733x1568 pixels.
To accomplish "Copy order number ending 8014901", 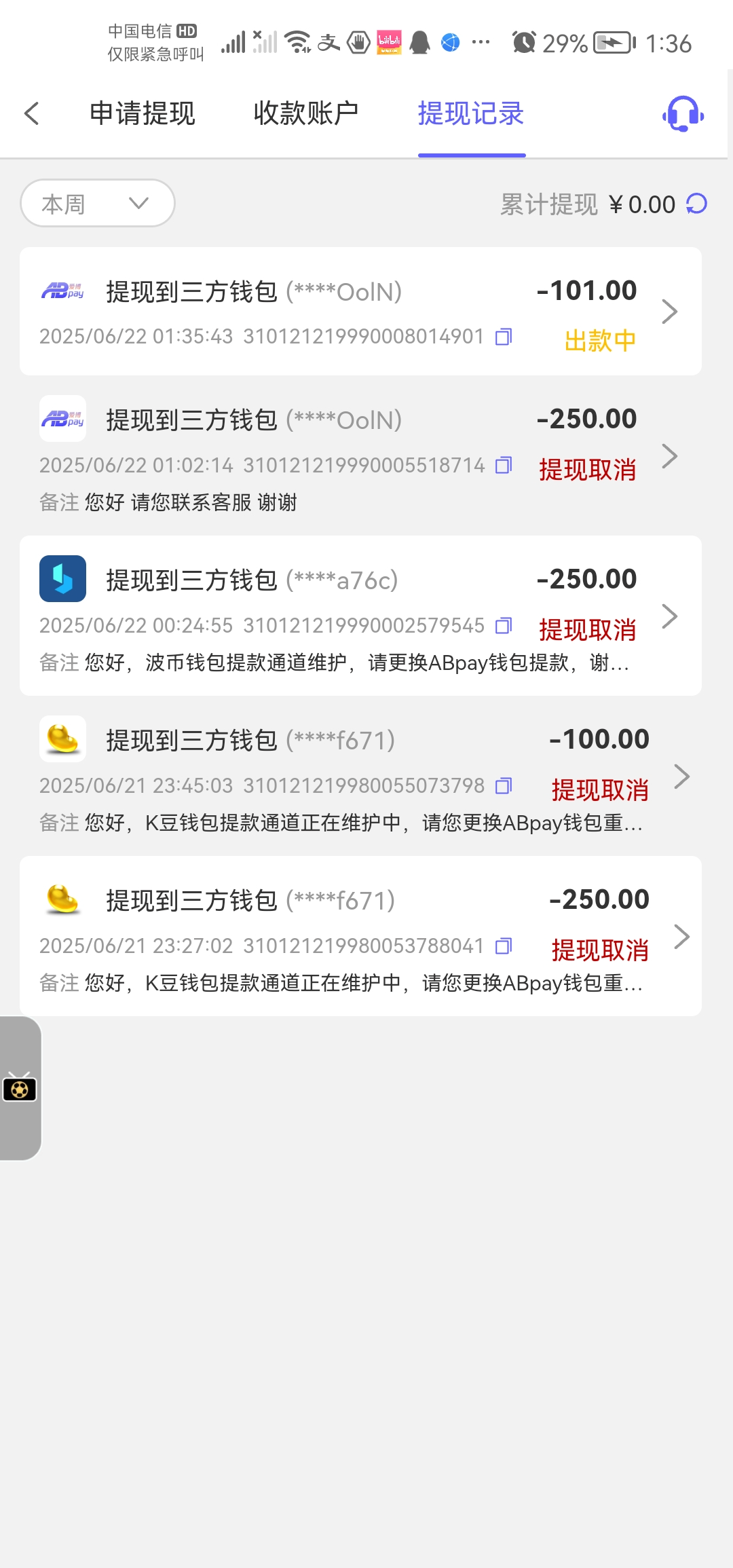I will (504, 337).
